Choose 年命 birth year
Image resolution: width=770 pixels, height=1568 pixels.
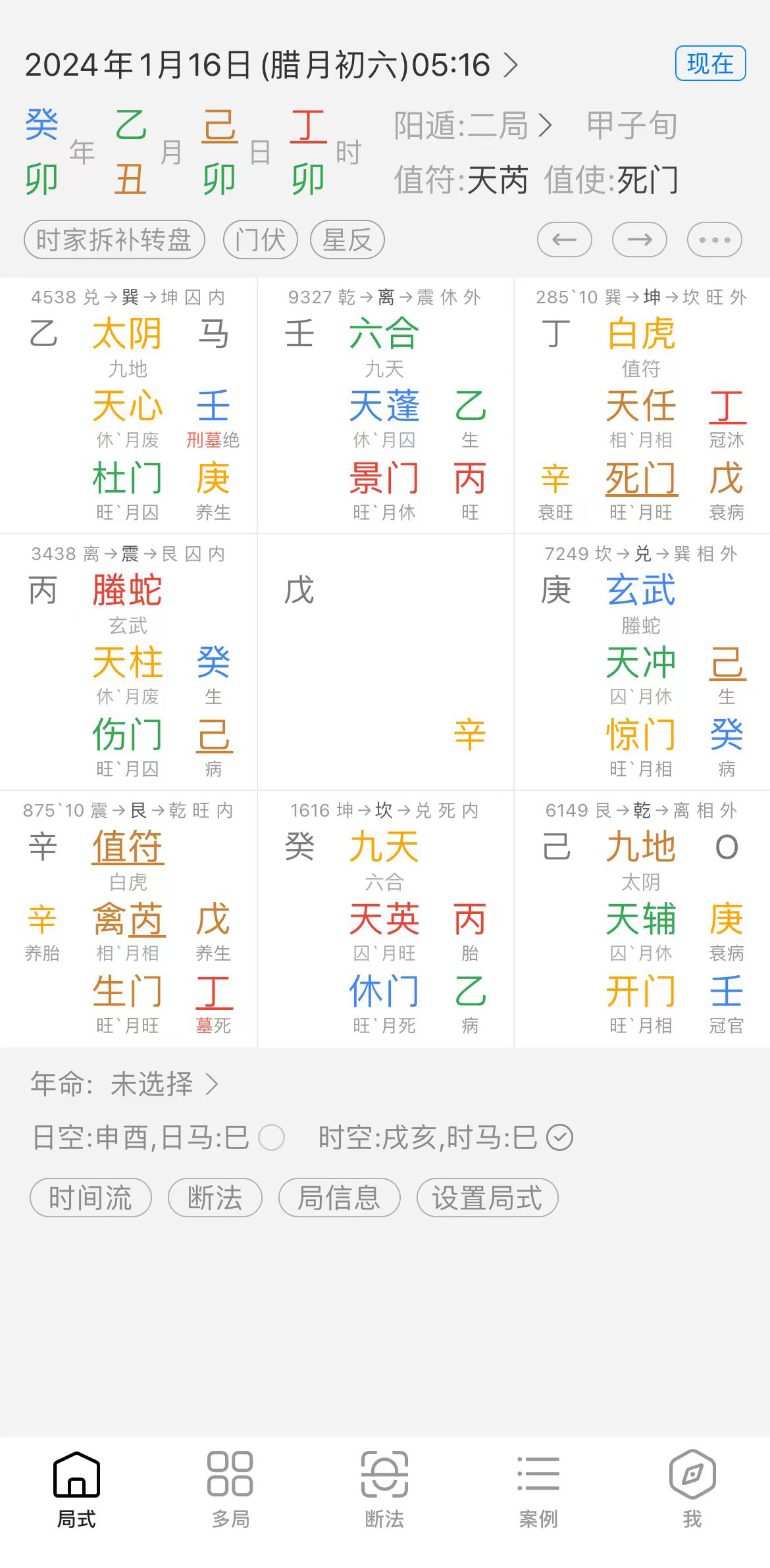(125, 1083)
